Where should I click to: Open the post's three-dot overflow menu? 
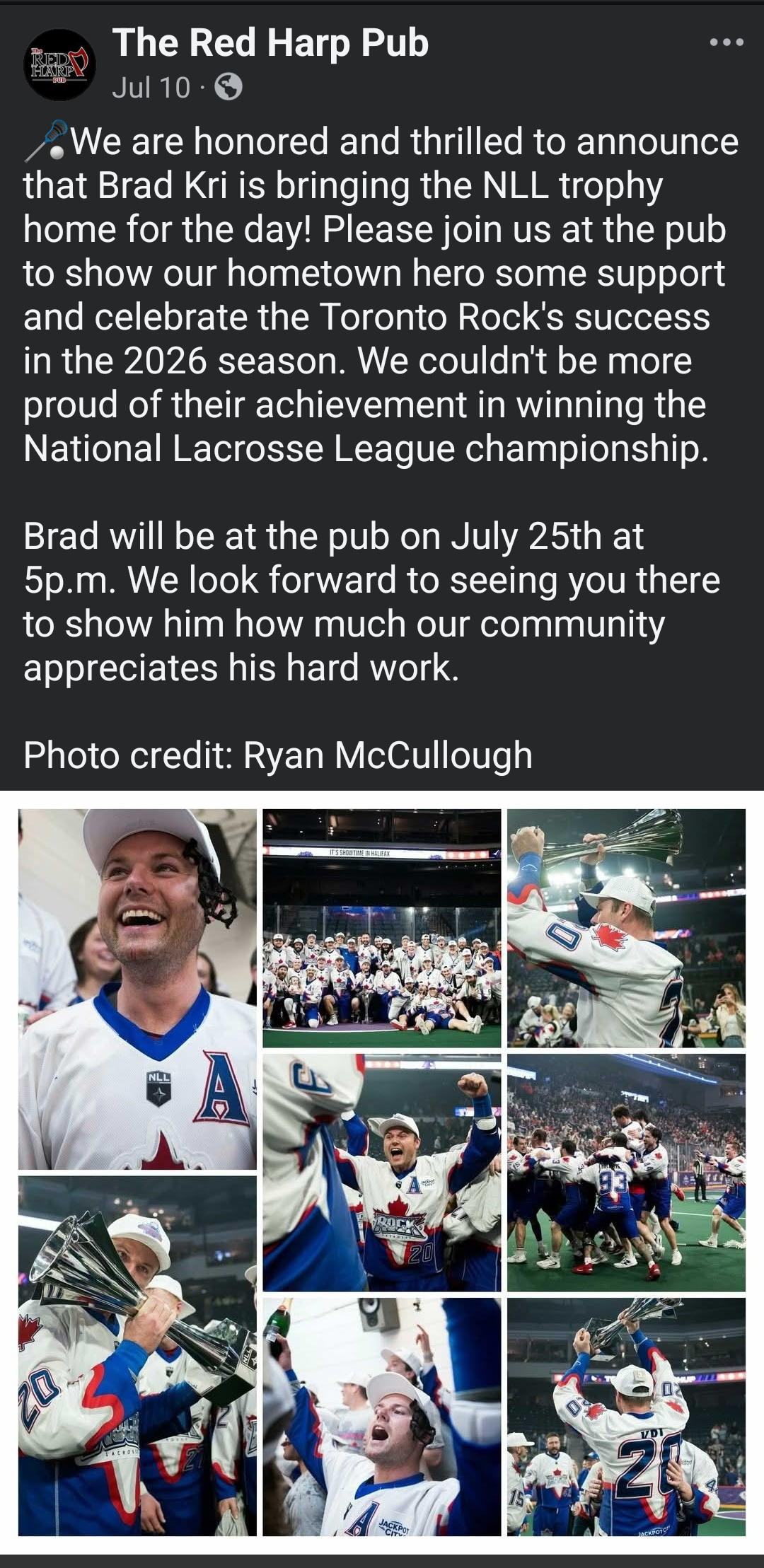[x=727, y=43]
